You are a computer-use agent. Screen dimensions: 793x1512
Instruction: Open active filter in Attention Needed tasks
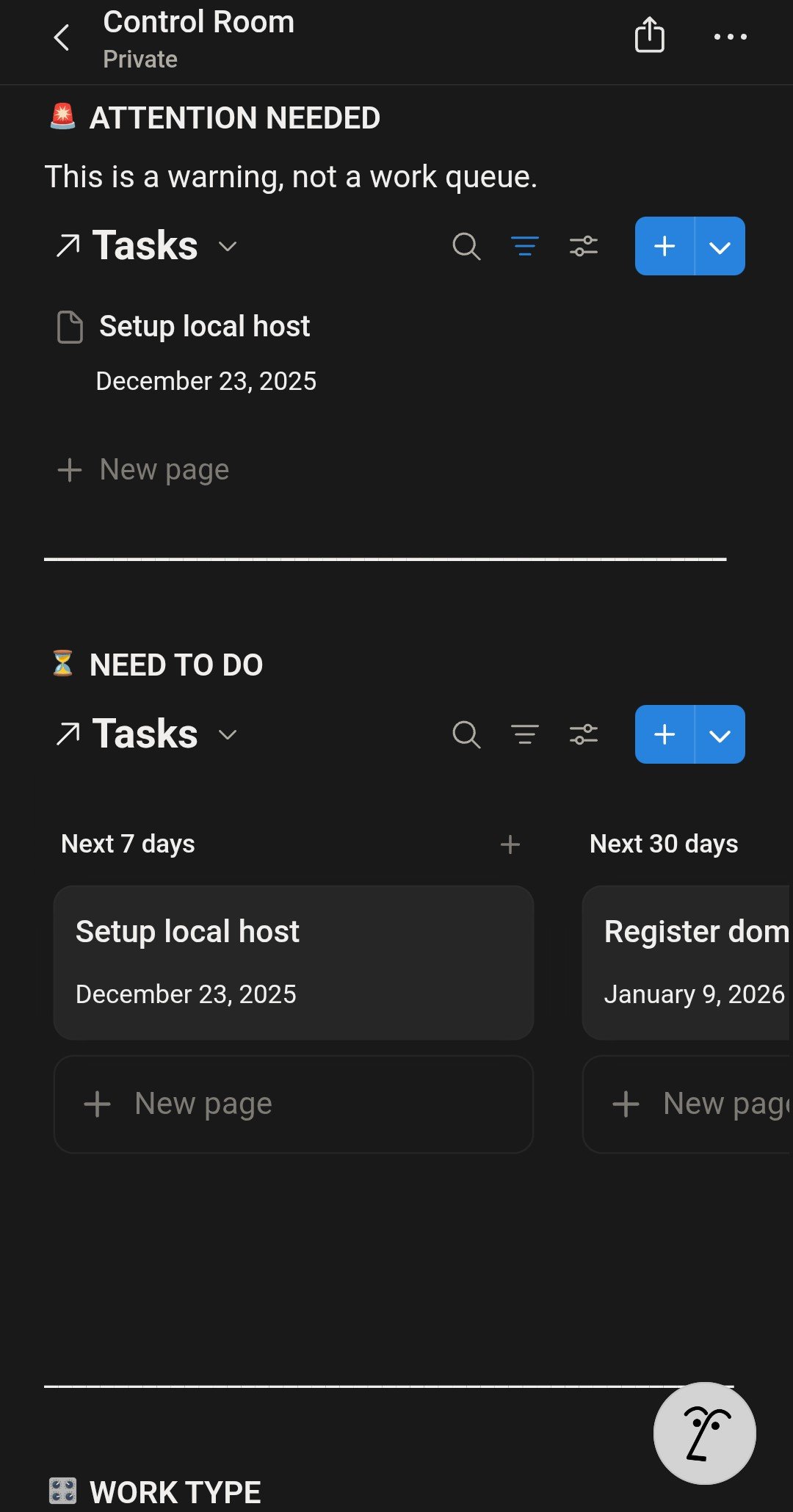tap(524, 246)
